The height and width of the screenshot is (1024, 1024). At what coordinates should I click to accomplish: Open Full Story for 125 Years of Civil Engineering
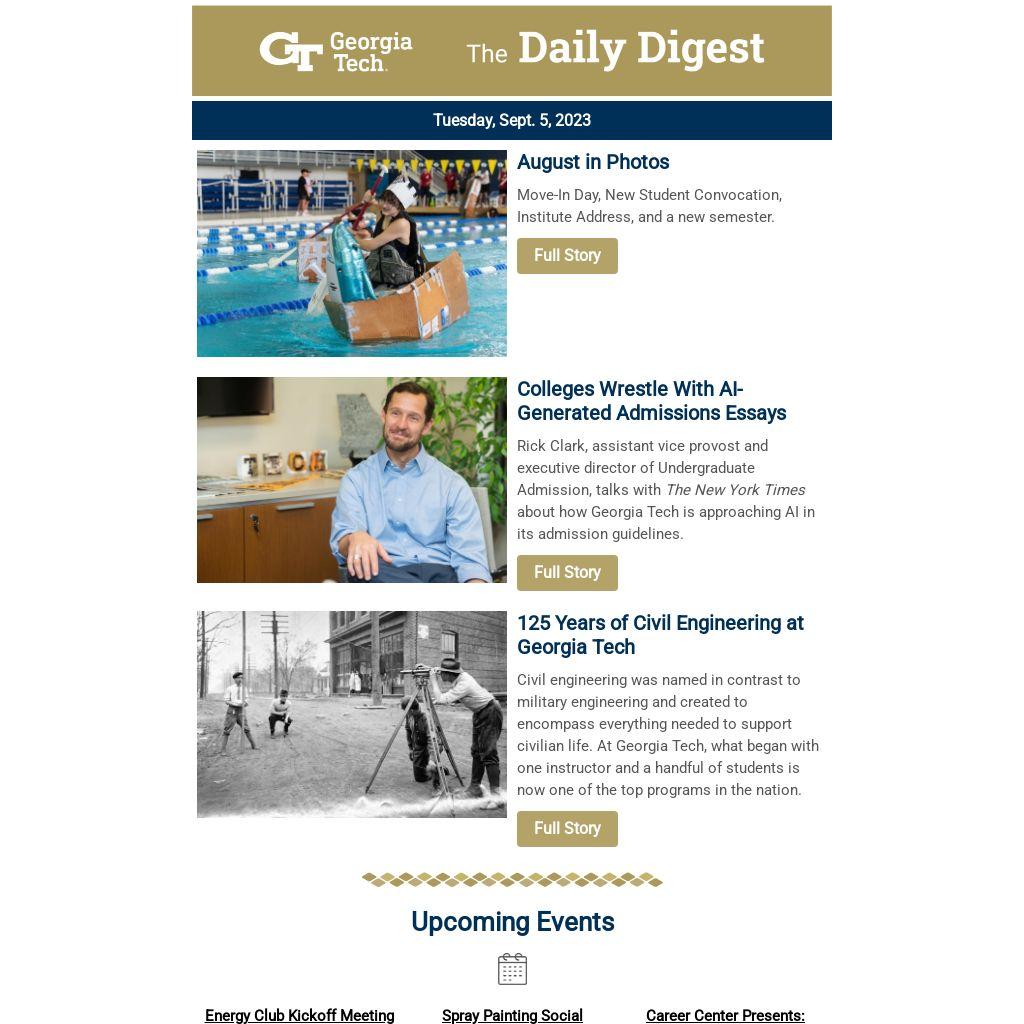(567, 829)
